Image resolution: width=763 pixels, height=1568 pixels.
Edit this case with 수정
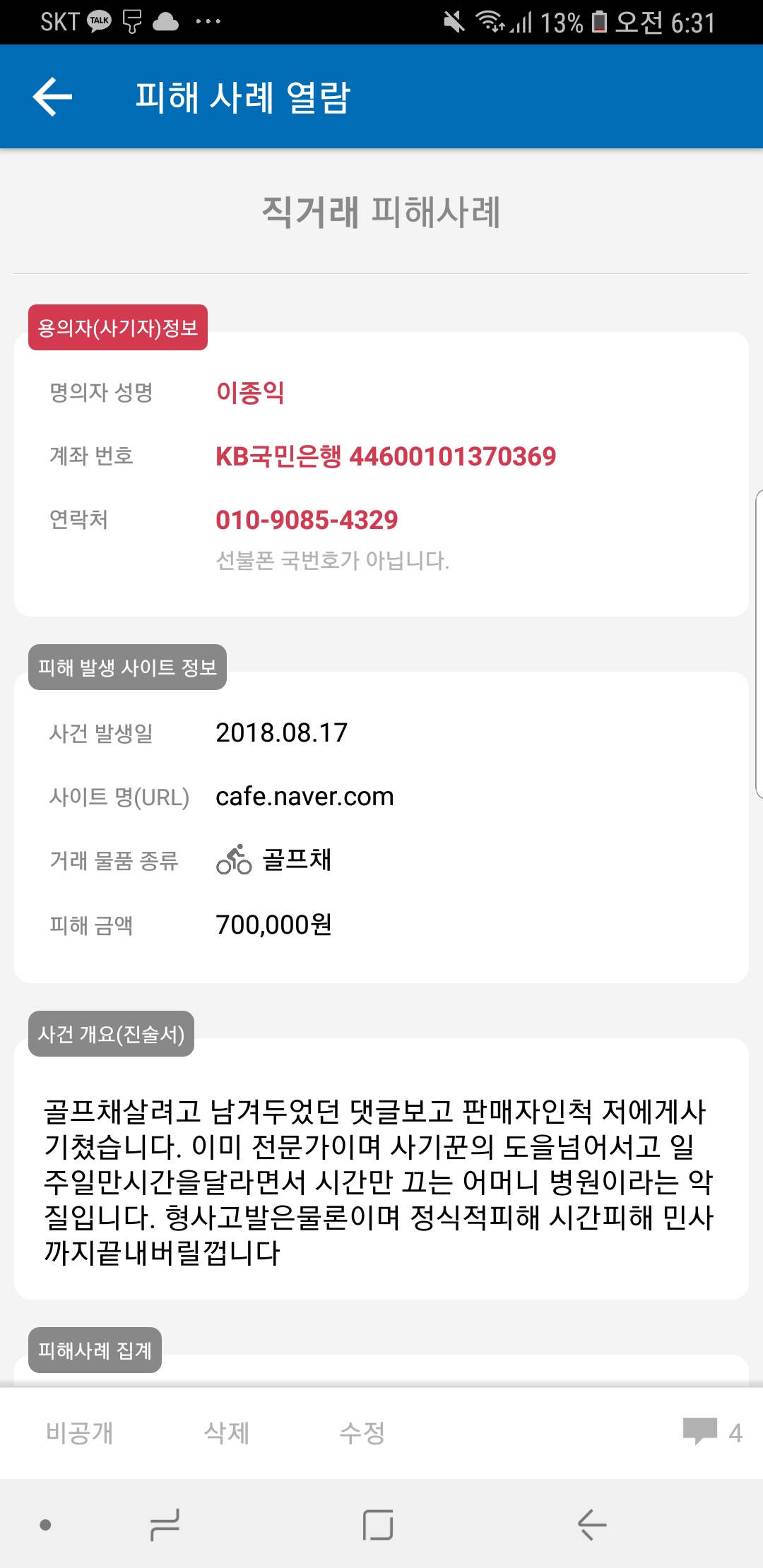pos(362,1432)
